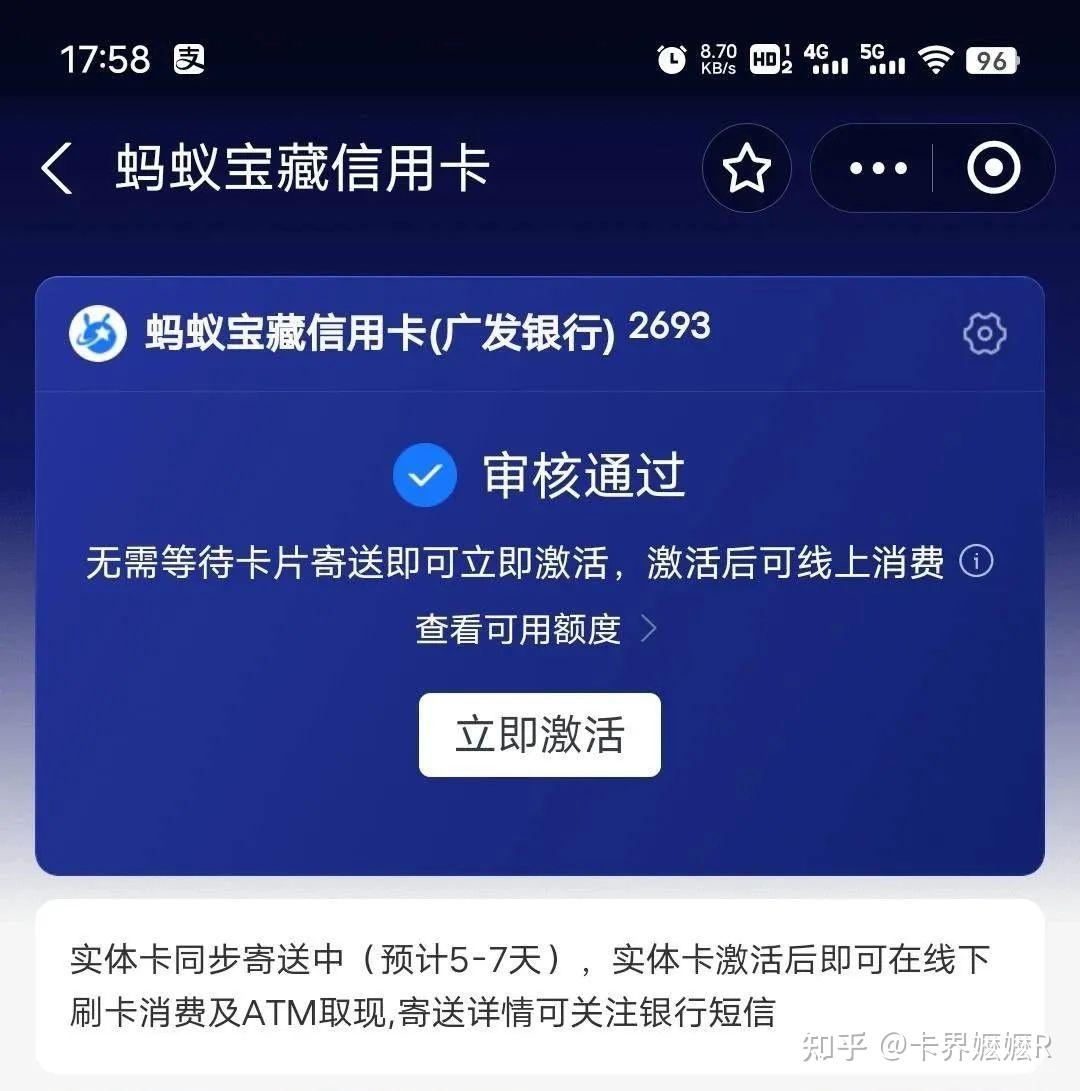Favorite this mini program with star
This screenshot has height=1091, width=1080.
pos(746,168)
